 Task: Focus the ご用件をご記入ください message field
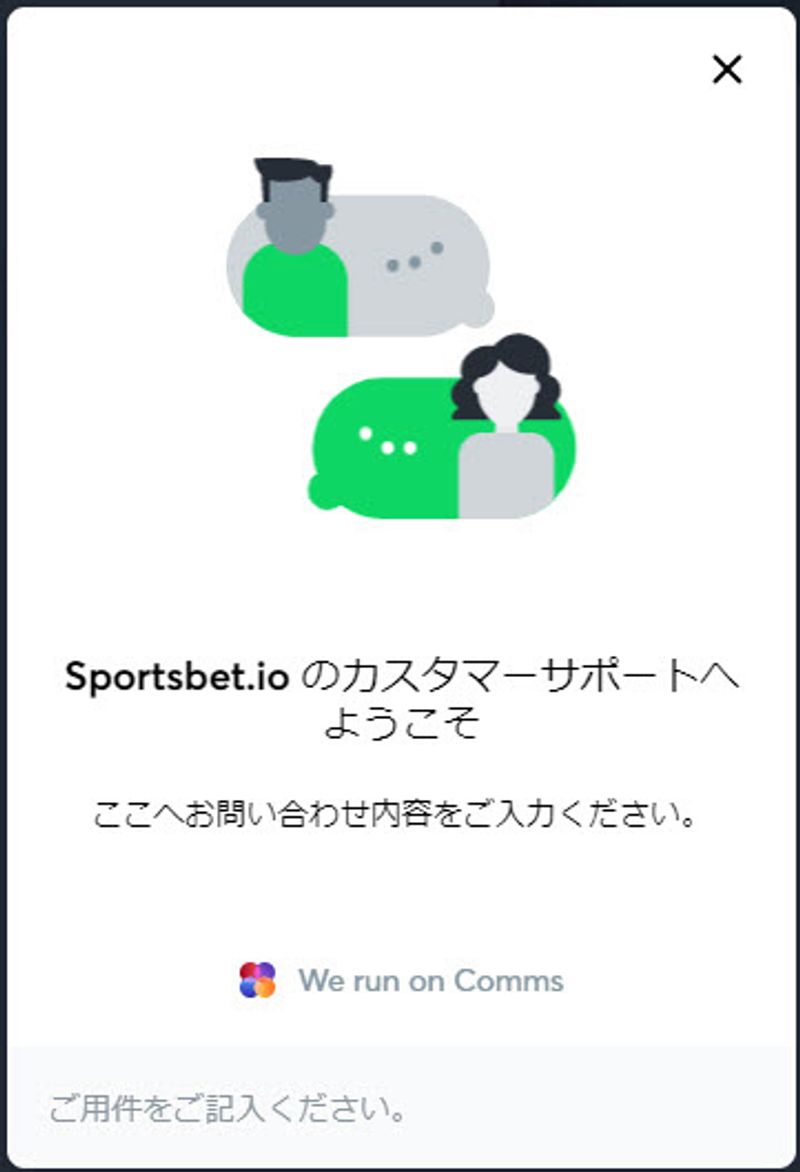(x=400, y=1109)
